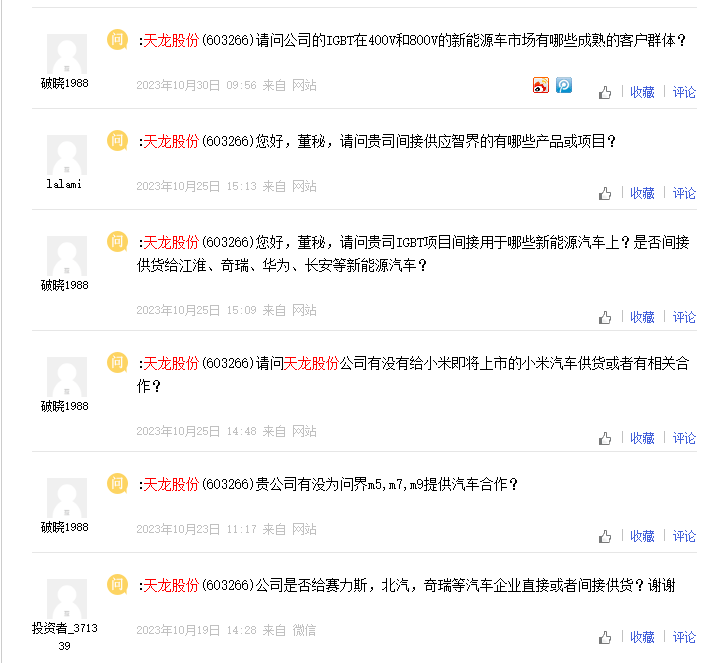Tap 收藏 on the 400V和800V IGBT question
This screenshot has width=718, height=663.
point(642,92)
